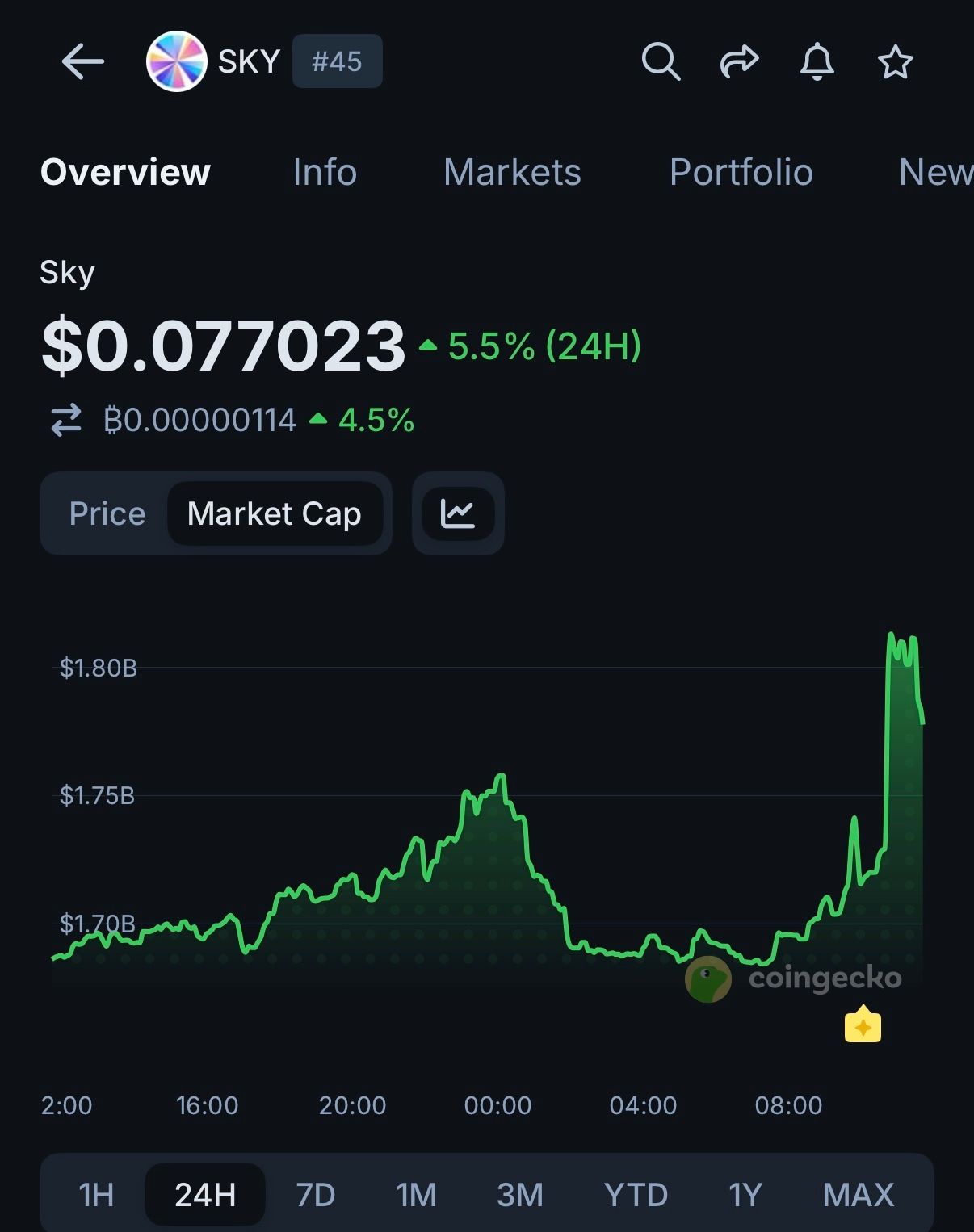Open the search magnifier icon
Viewport: 974px width, 1232px height.
661,61
